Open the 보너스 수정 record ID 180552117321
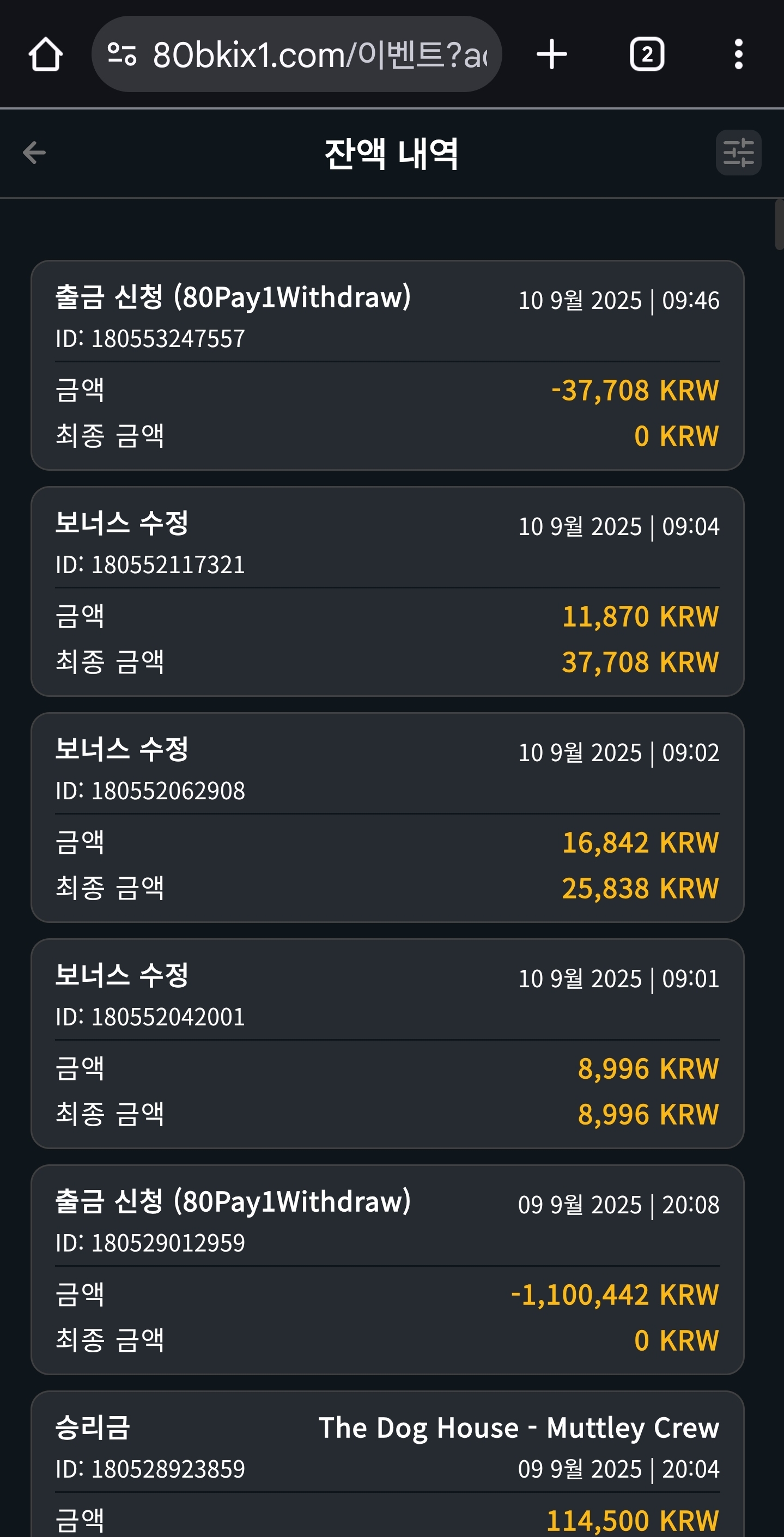Screen dimensions: 784x1537 (387, 591)
